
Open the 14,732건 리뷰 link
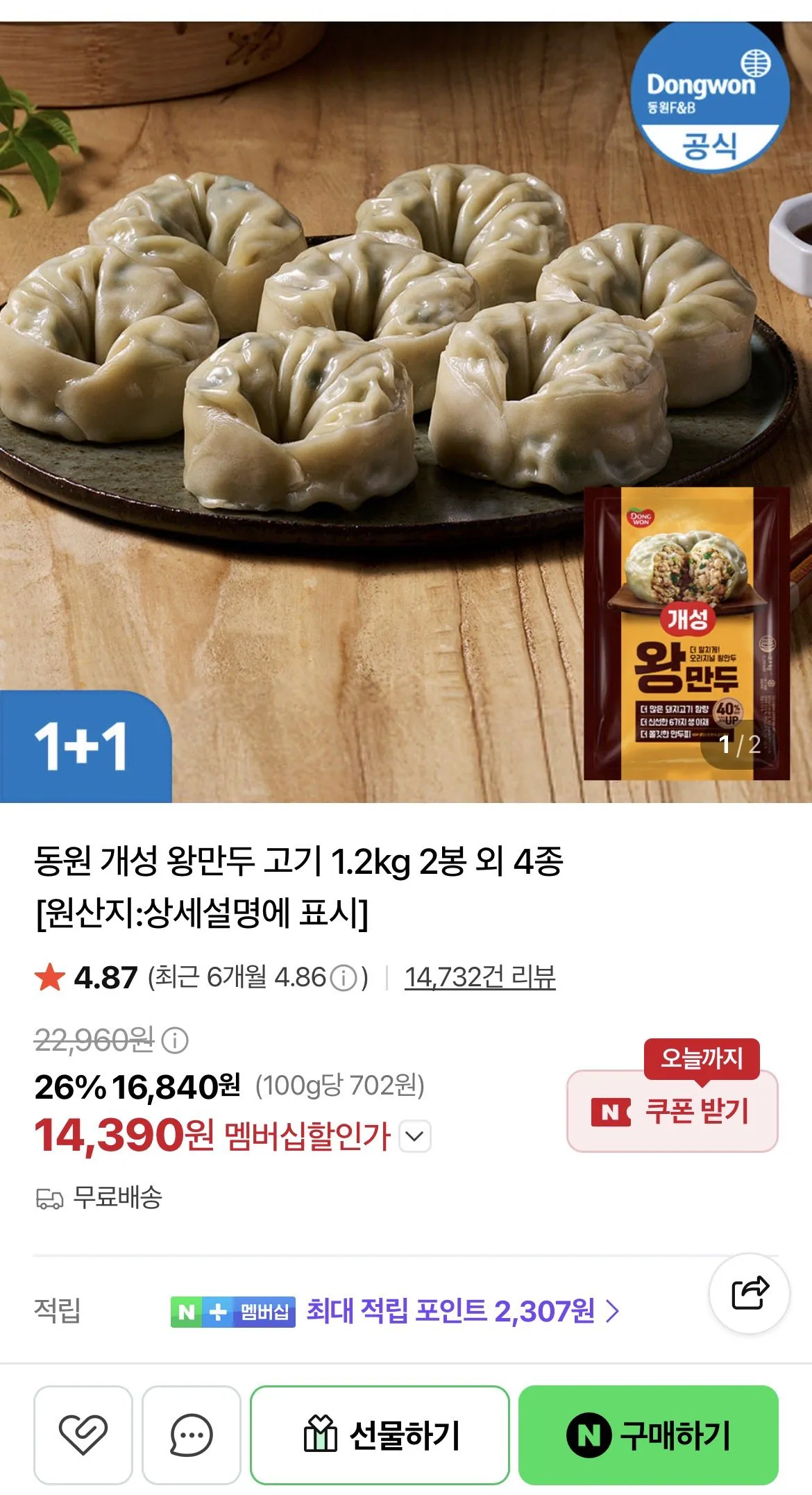(480, 977)
